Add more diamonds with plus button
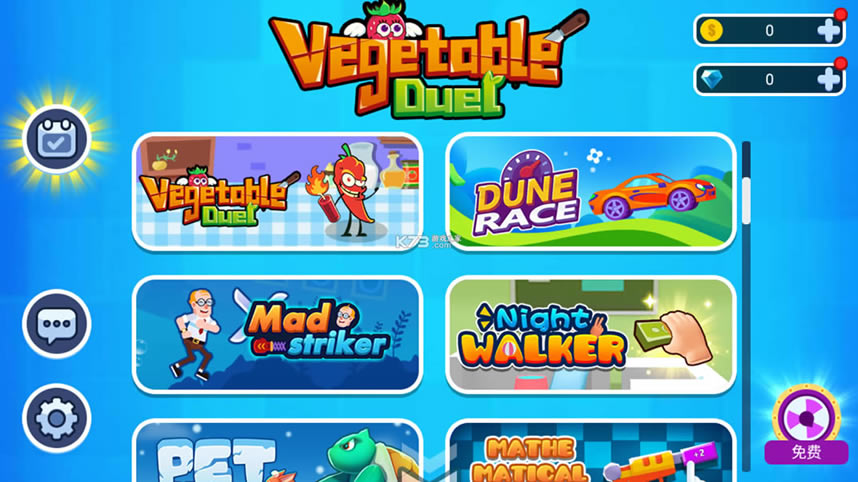 tap(829, 79)
